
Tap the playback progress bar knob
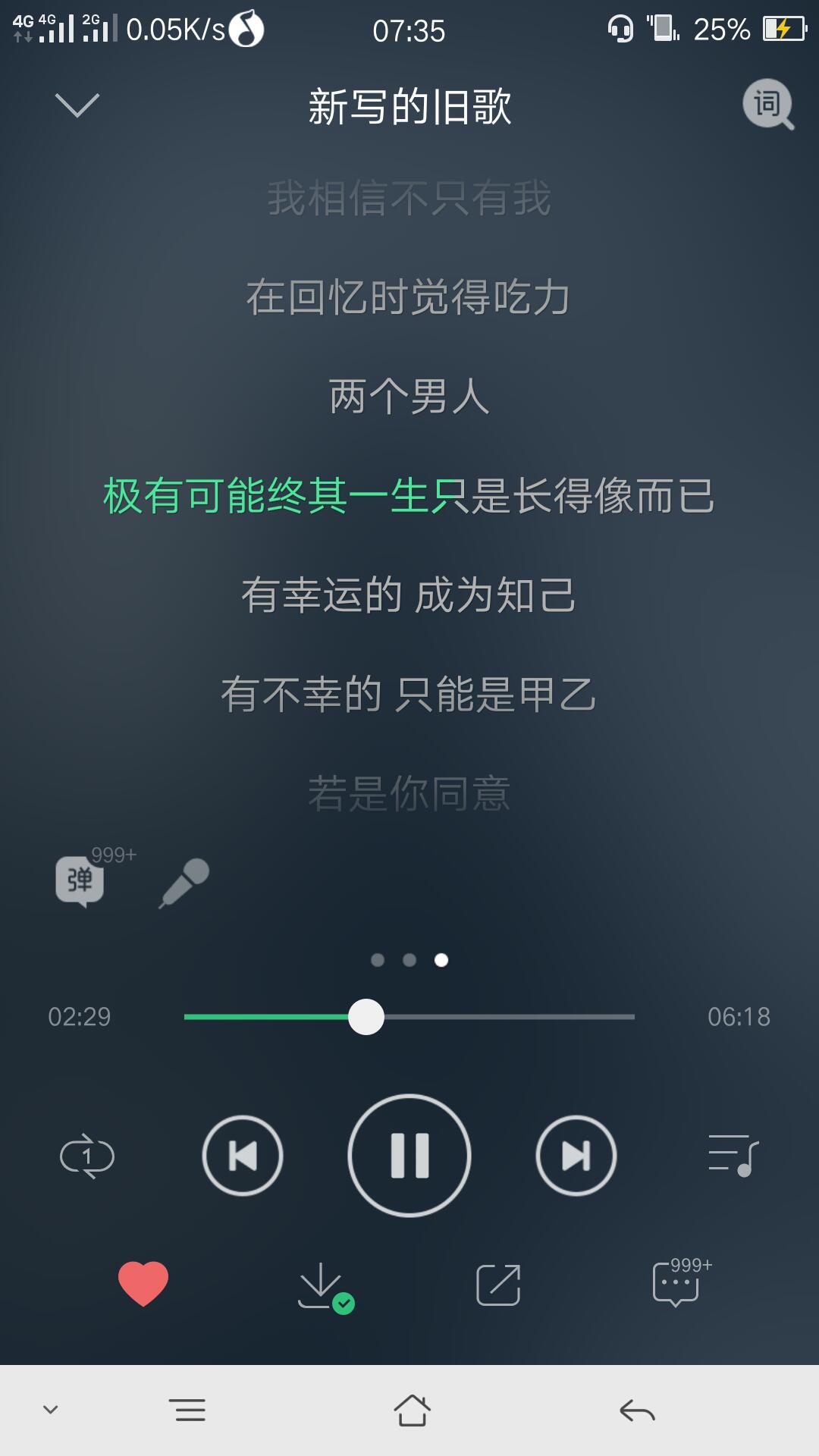click(x=366, y=1017)
